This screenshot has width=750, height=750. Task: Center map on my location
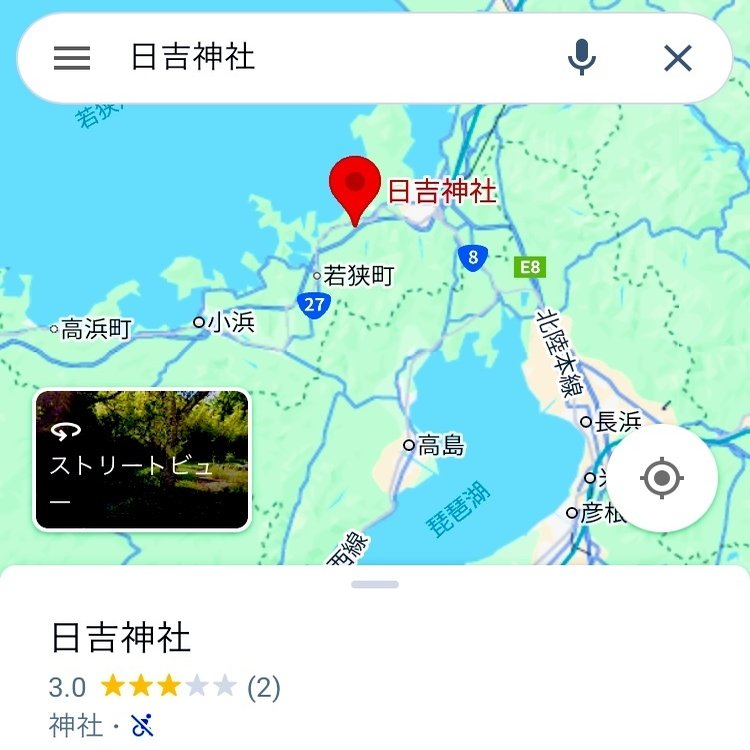coord(662,478)
